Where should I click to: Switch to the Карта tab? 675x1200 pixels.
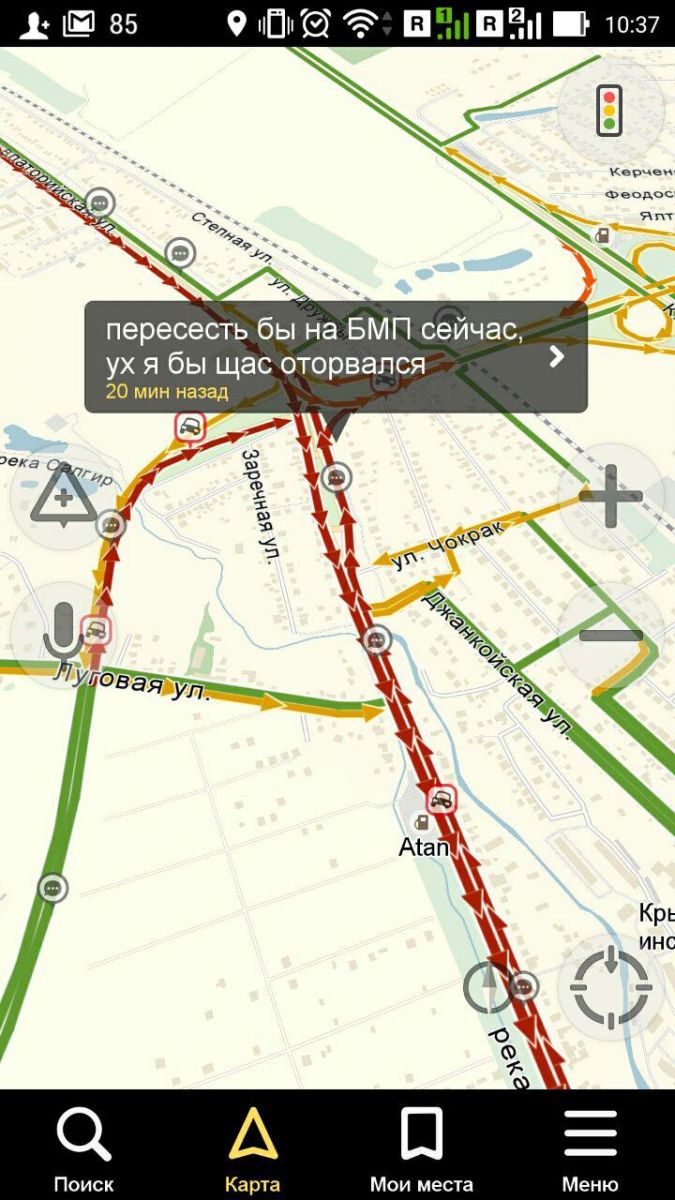[252, 1147]
